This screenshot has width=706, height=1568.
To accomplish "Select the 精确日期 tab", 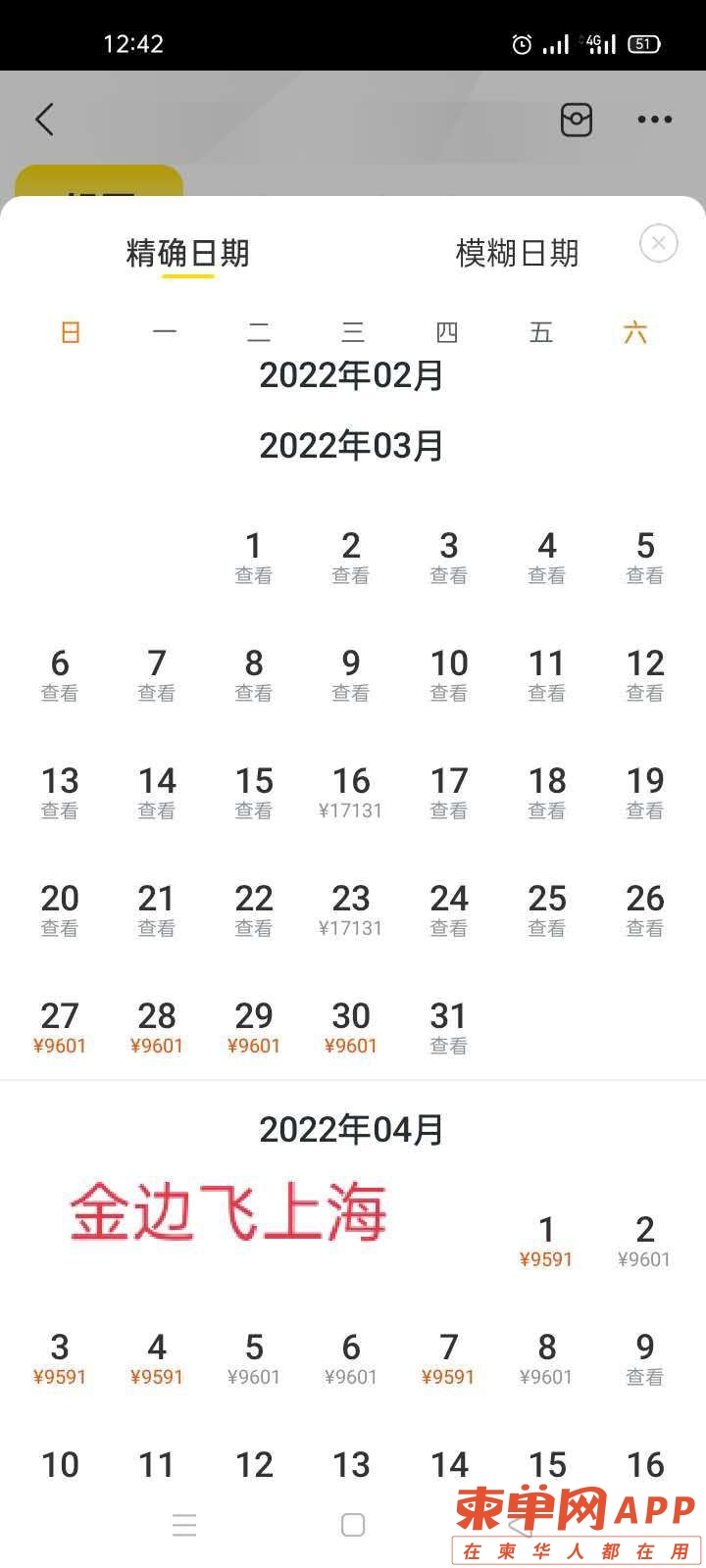I will click(187, 253).
